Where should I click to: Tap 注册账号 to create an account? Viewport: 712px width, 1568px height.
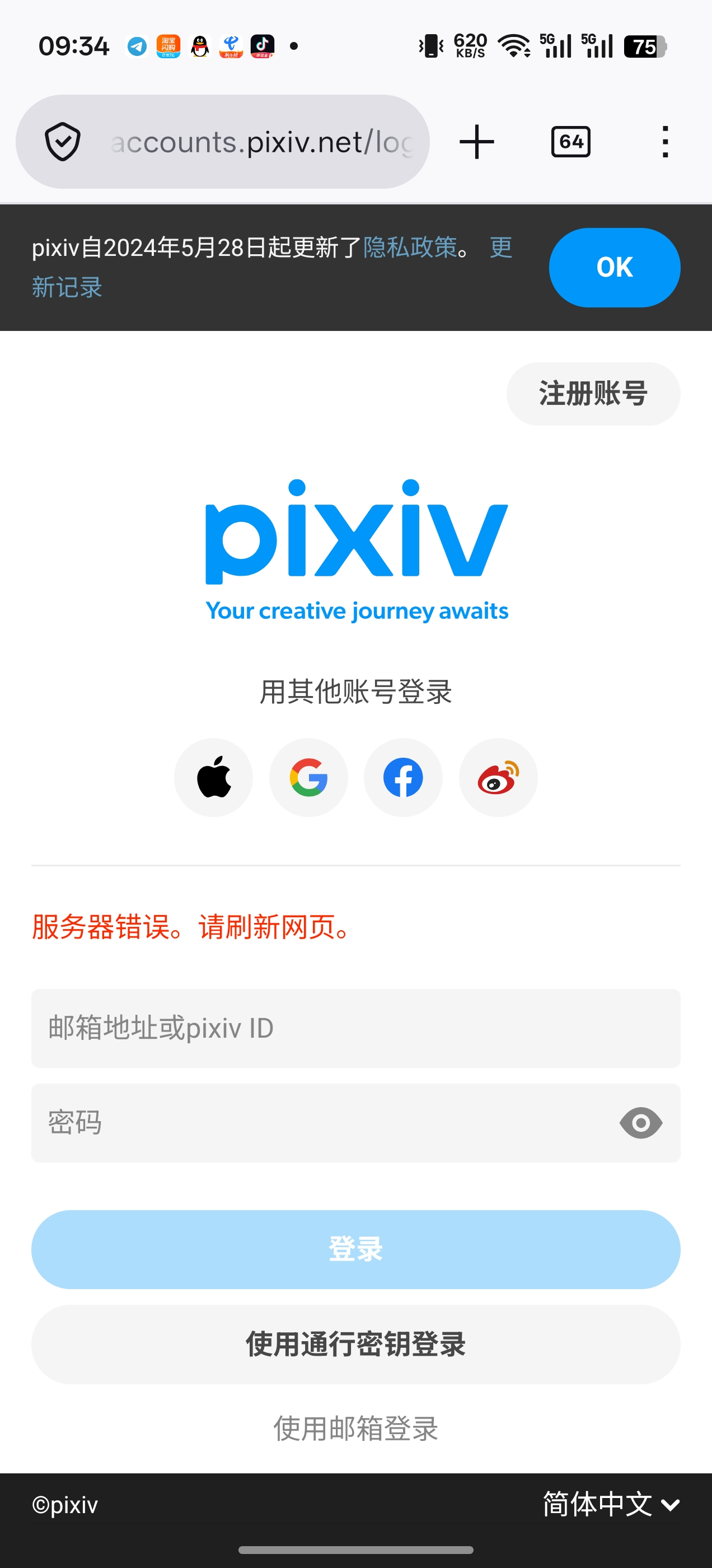click(x=593, y=393)
